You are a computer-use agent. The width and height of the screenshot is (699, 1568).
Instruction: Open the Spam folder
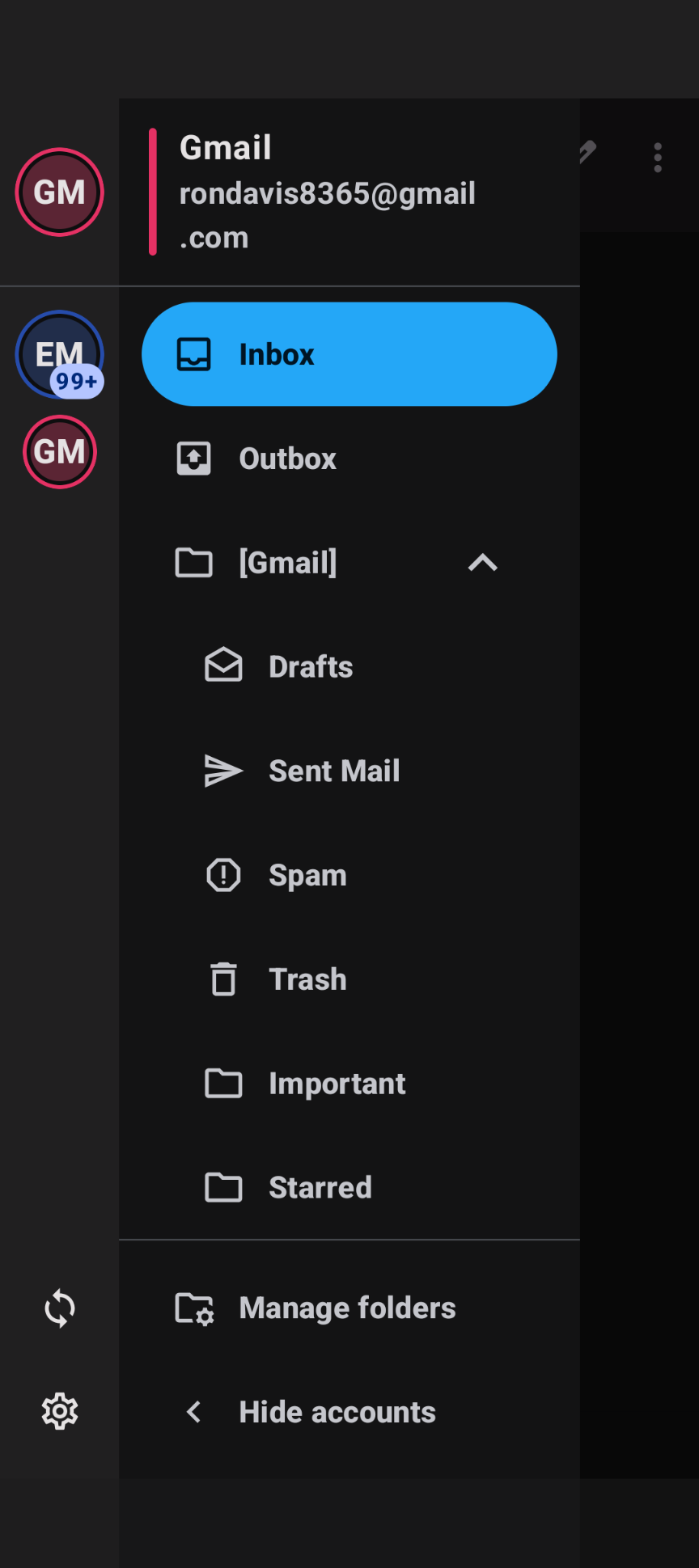point(307,876)
